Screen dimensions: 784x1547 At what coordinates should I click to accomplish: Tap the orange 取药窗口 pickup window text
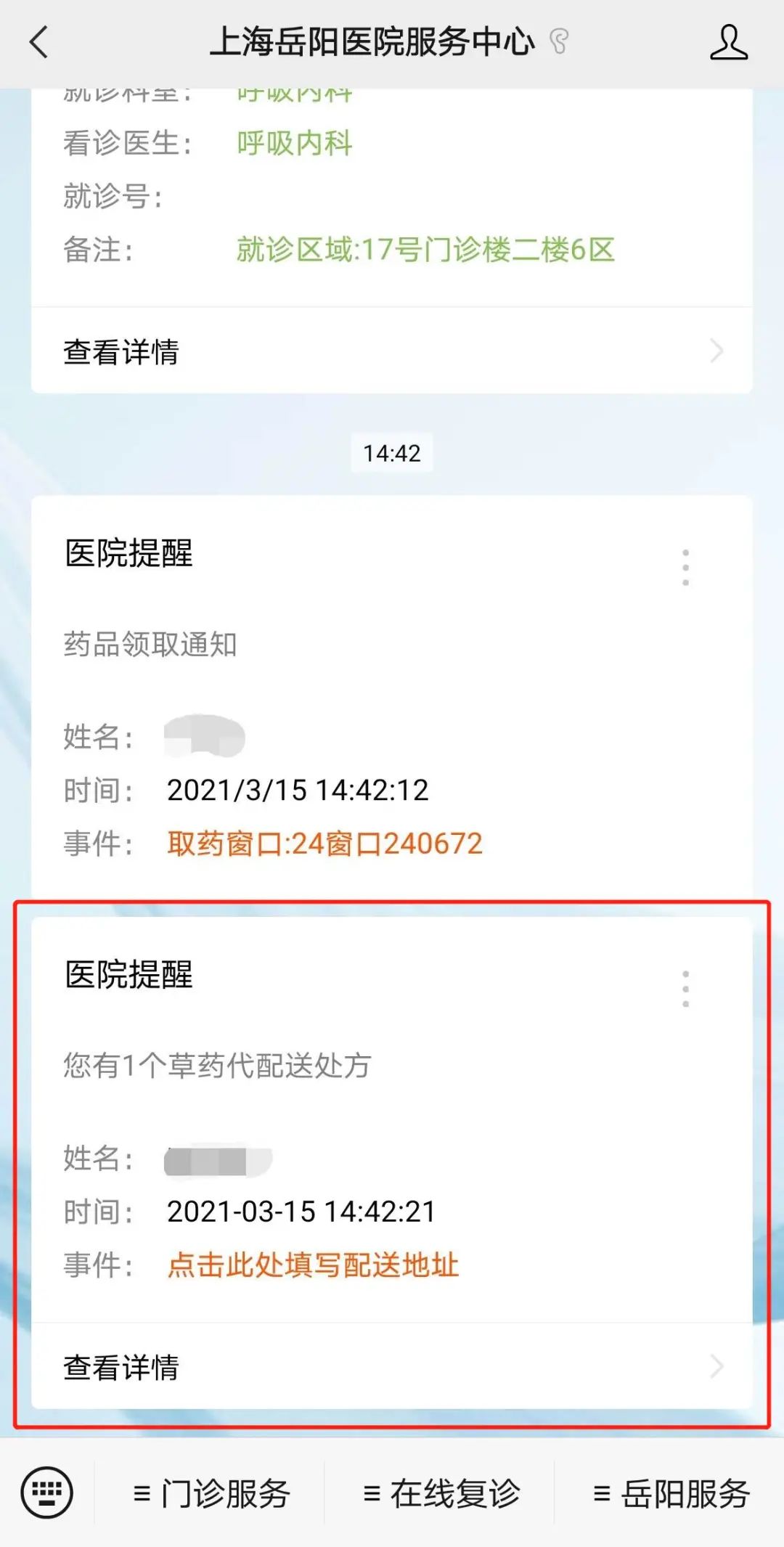pyautogui.click(x=325, y=844)
